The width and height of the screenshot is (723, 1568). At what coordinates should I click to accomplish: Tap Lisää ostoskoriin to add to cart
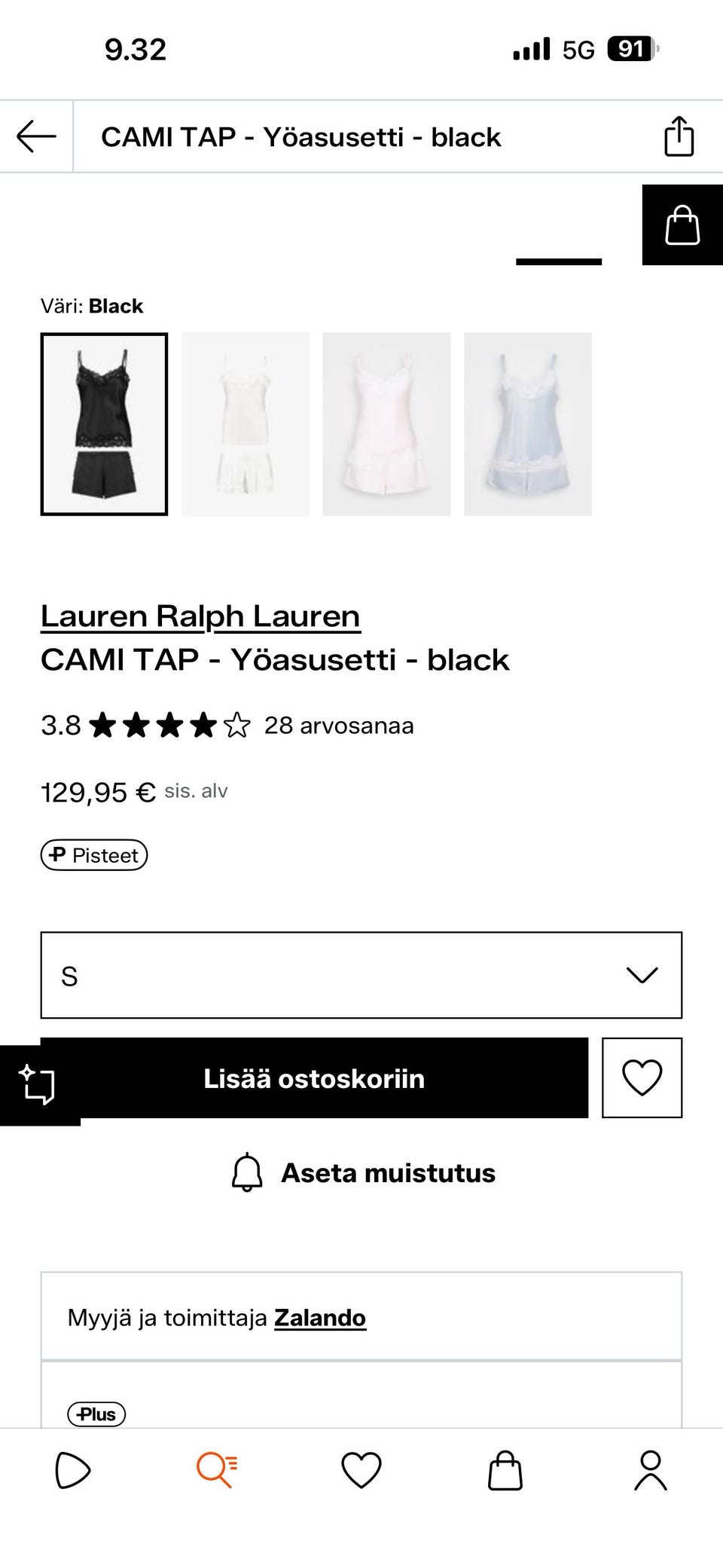[314, 1078]
